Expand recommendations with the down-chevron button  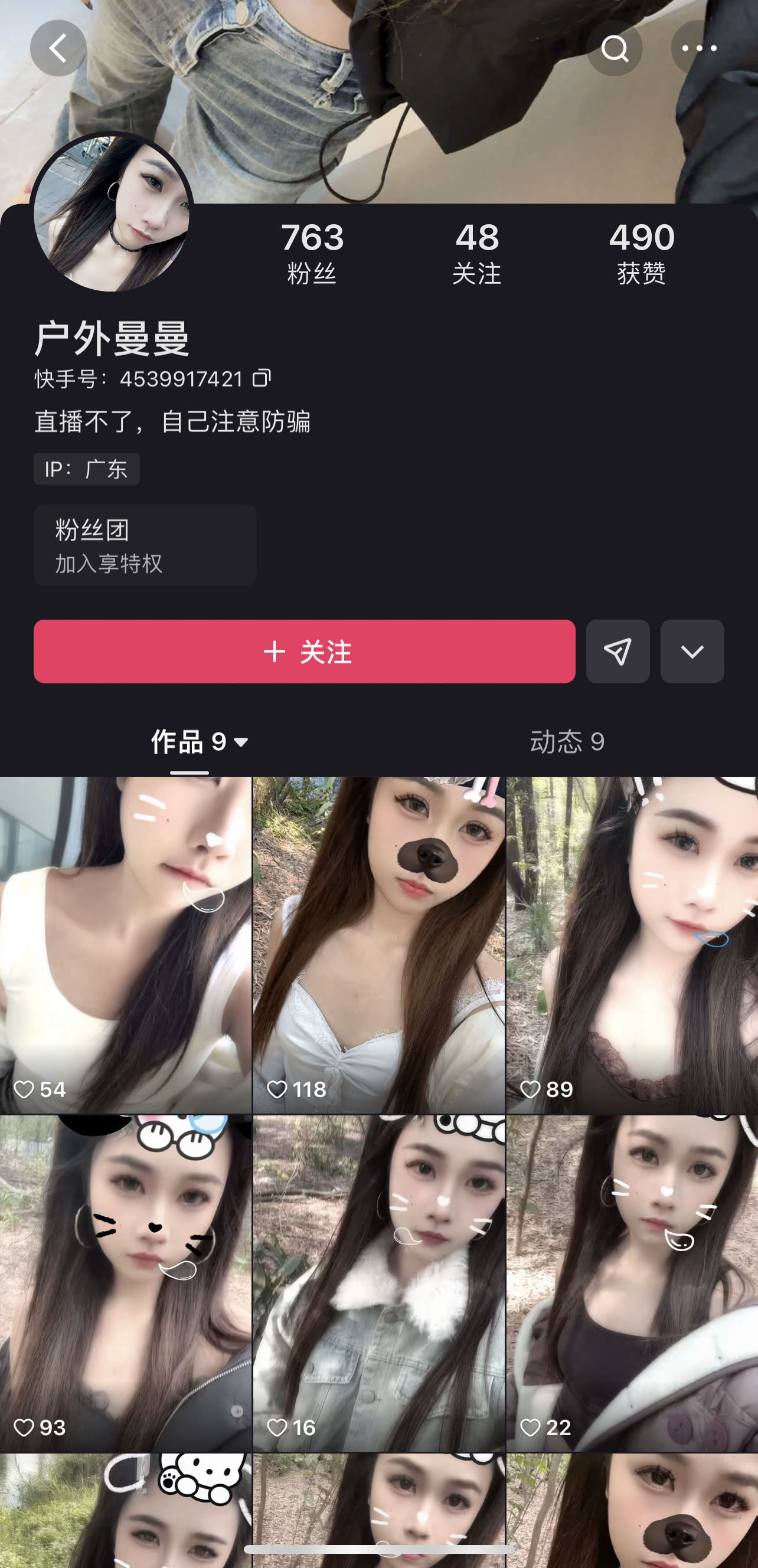pos(692,652)
